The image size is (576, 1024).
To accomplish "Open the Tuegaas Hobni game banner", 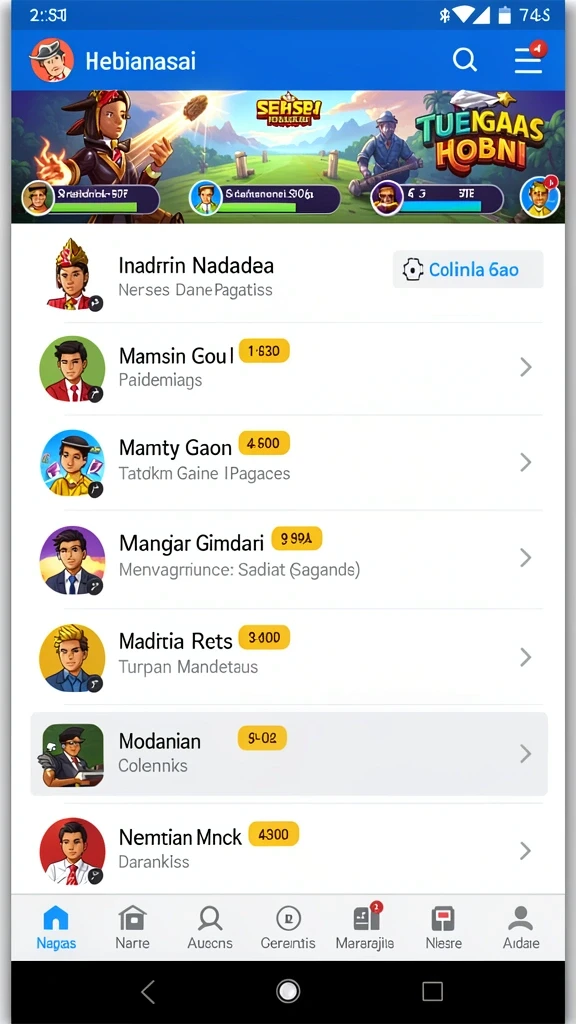I will [x=287, y=157].
